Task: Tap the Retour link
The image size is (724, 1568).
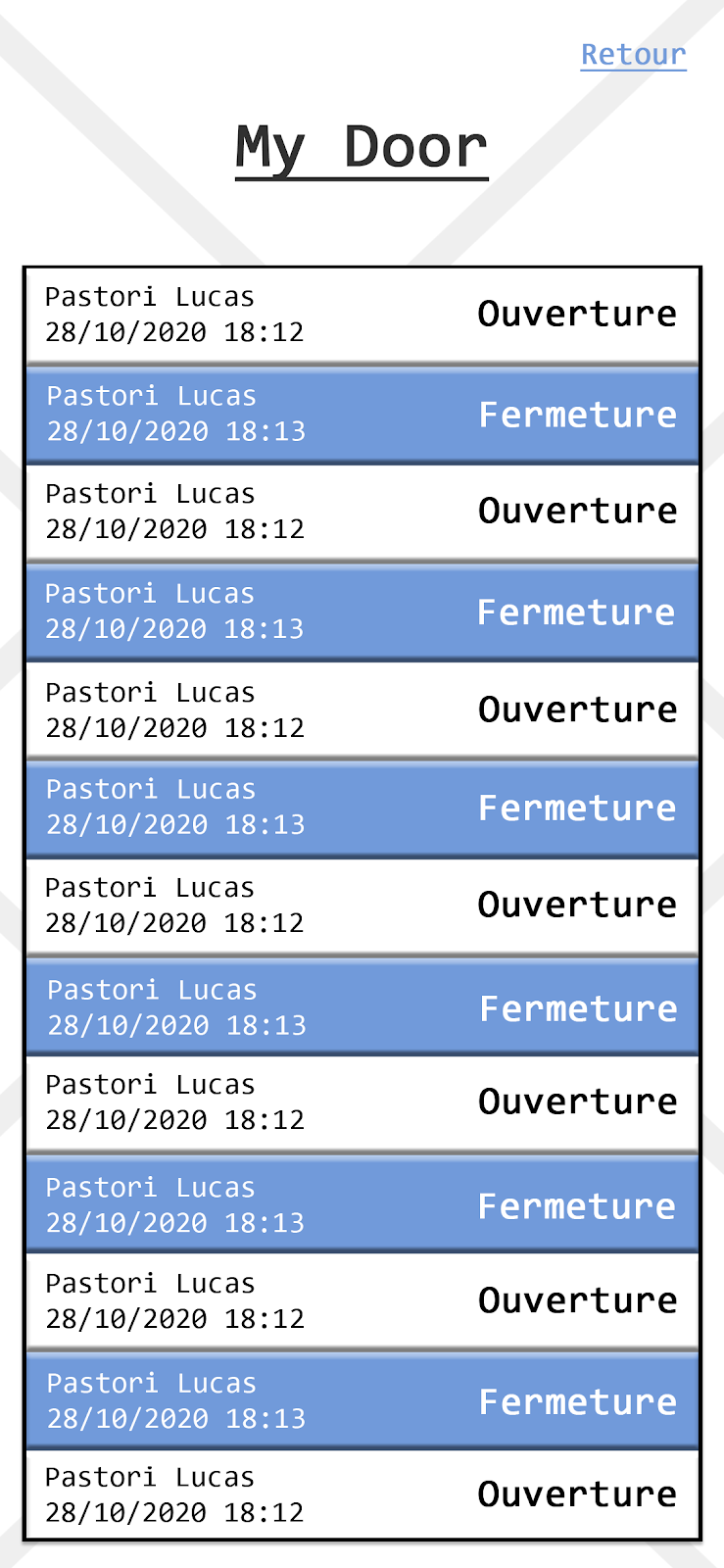Action: click(x=634, y=55)
